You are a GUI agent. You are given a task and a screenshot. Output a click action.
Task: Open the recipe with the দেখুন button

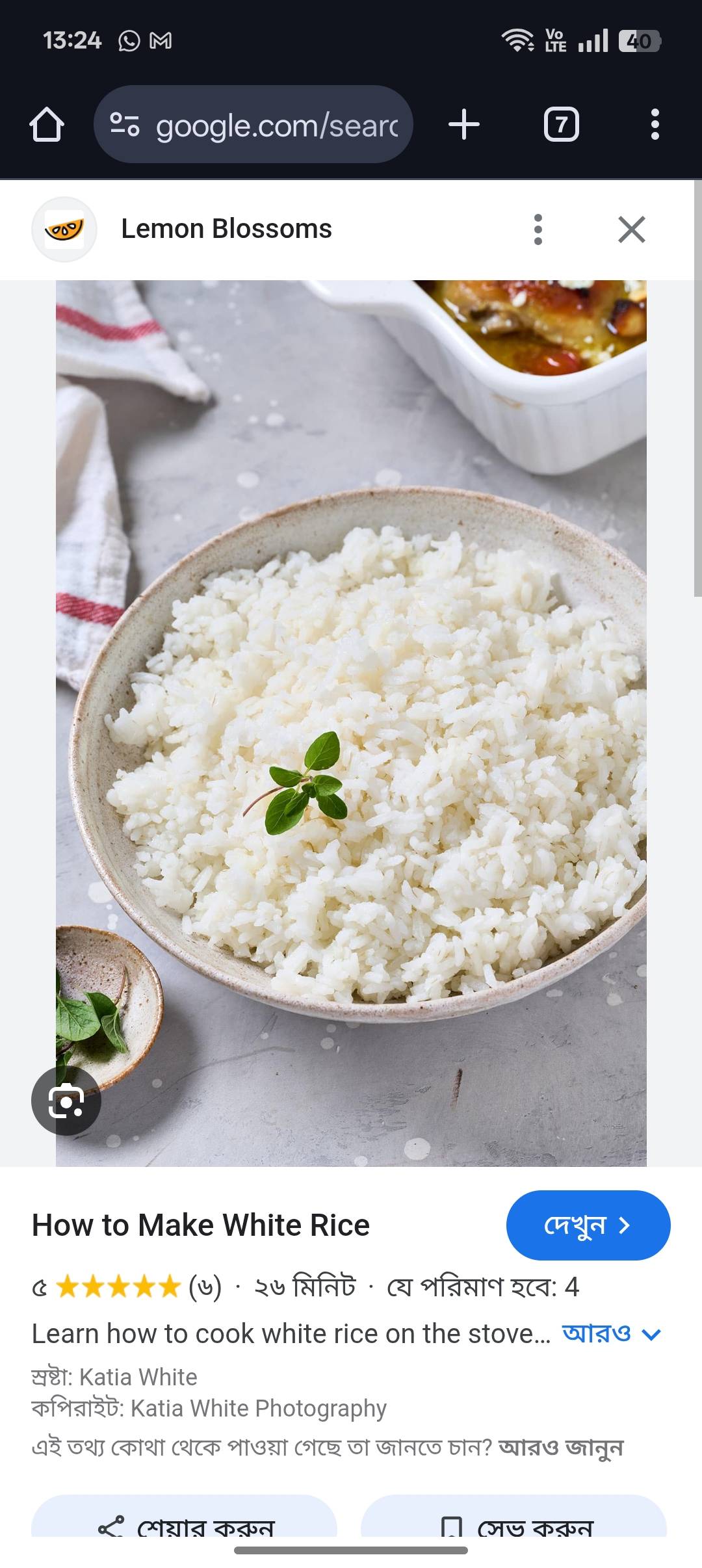(x=587, y=1225)
